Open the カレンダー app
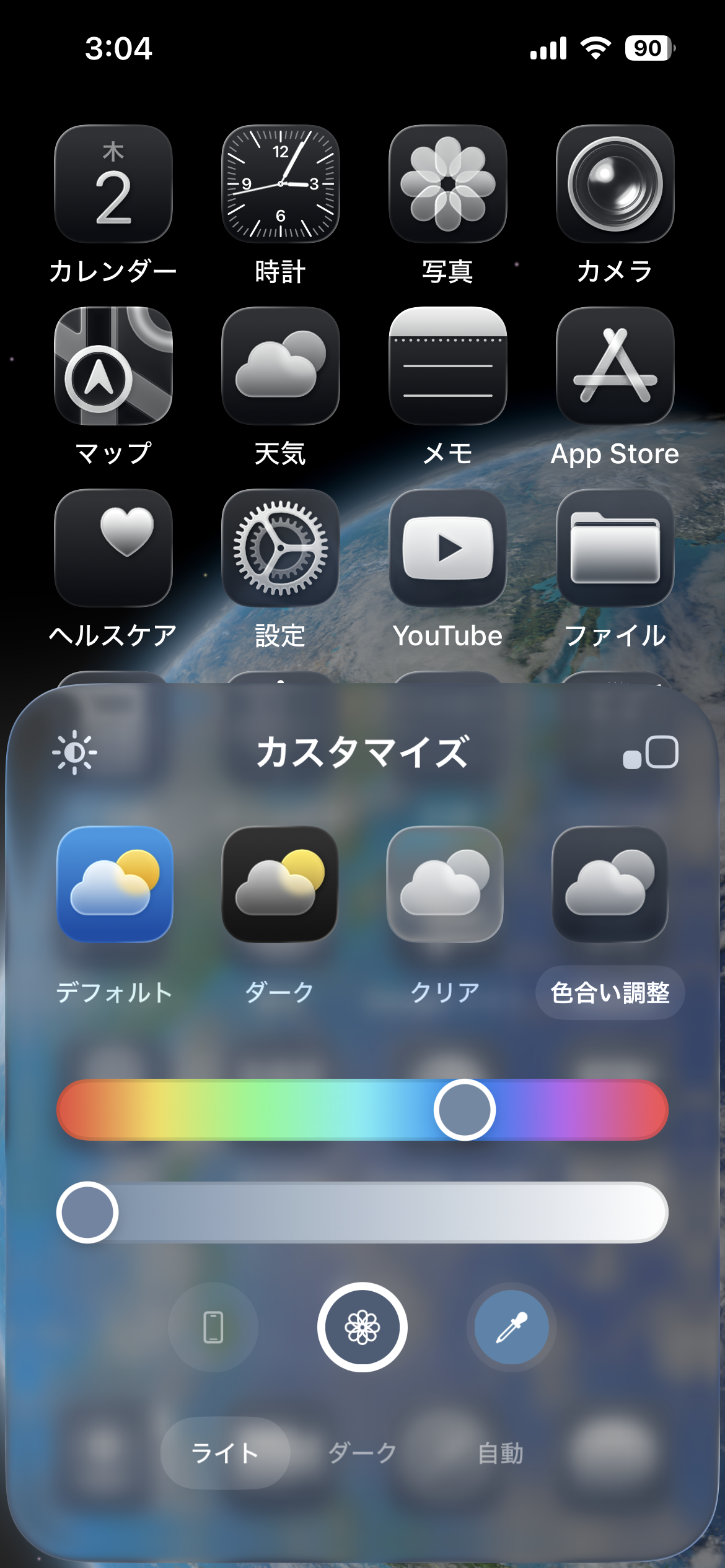Screen dimensions: 725x1568 (113, 184)
